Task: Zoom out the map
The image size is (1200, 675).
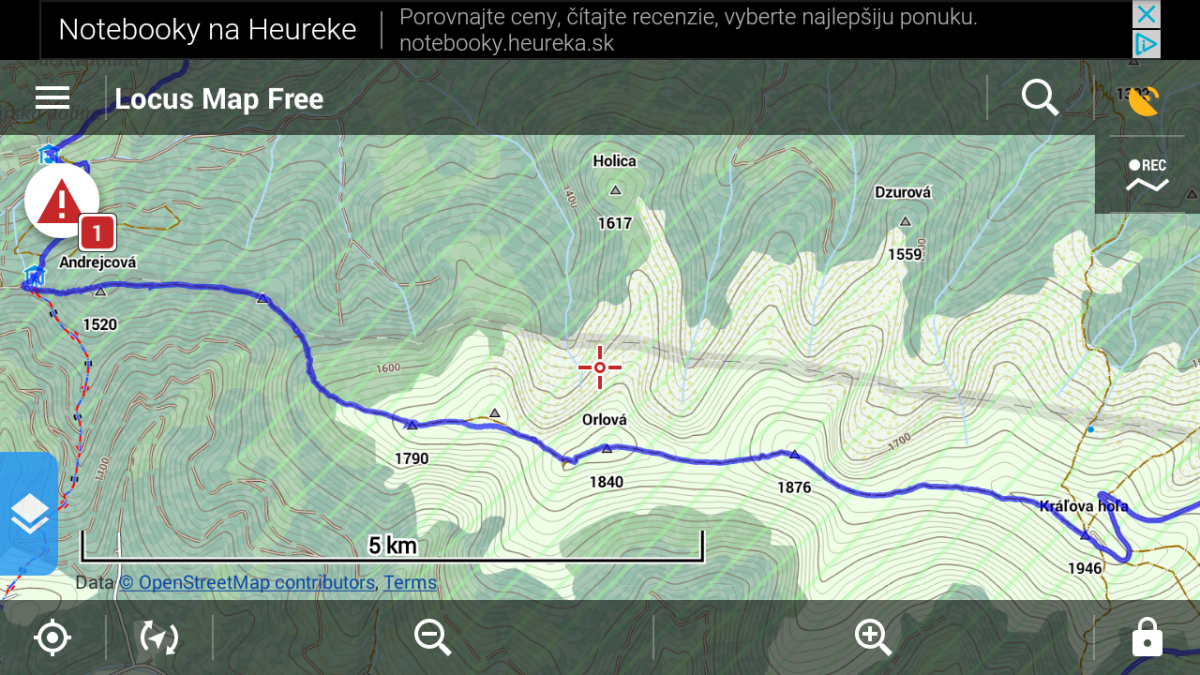Action: [x=433, y=637]
